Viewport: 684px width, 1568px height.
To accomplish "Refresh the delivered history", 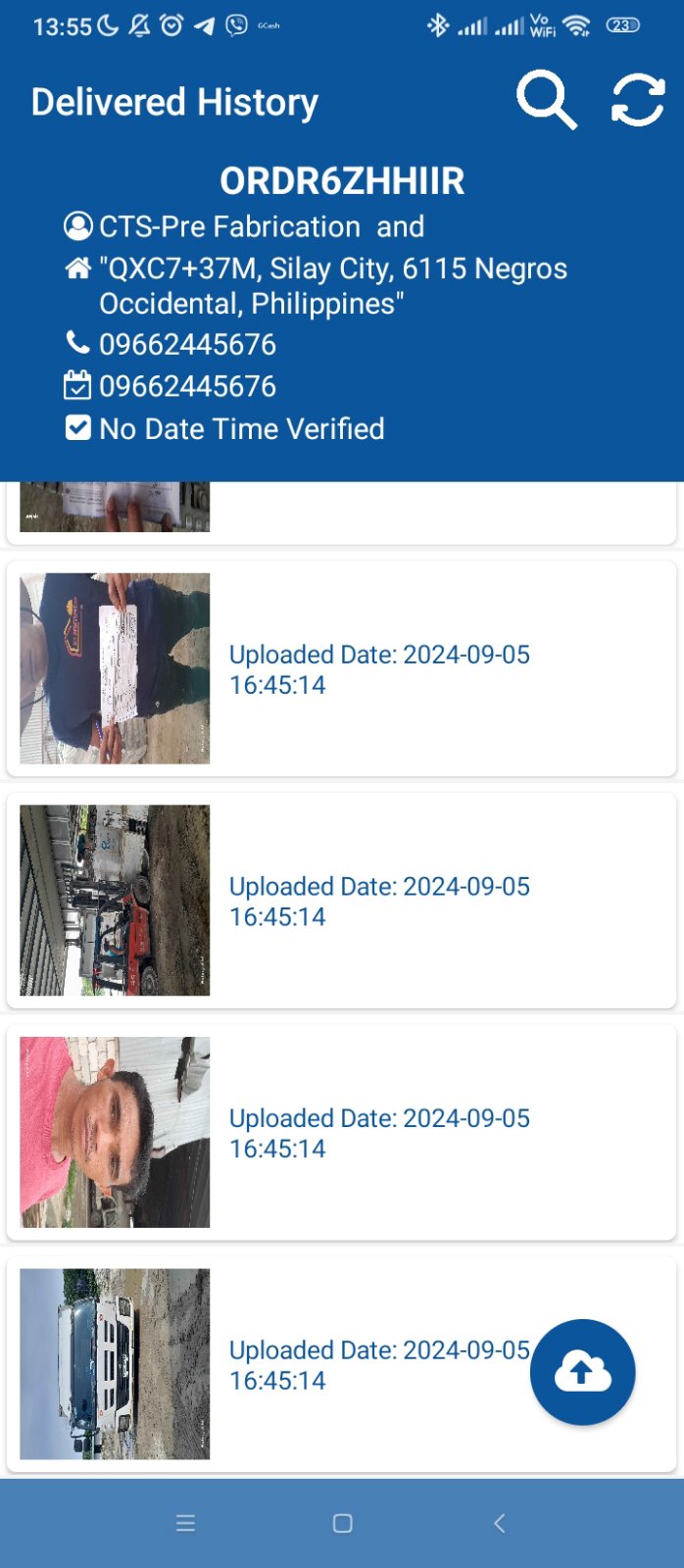I will [x=638, y=100].
